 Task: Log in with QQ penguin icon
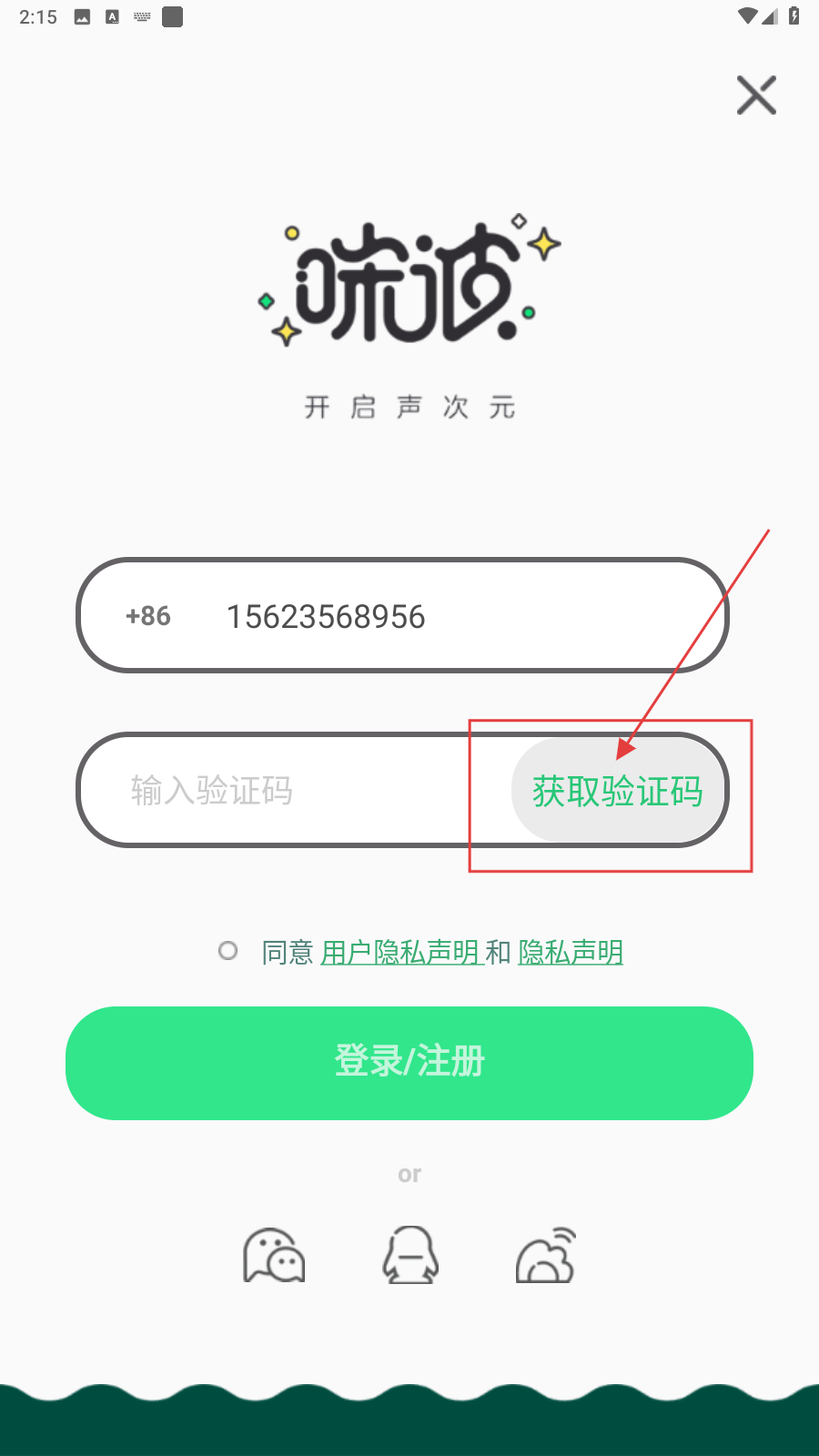410,1256
